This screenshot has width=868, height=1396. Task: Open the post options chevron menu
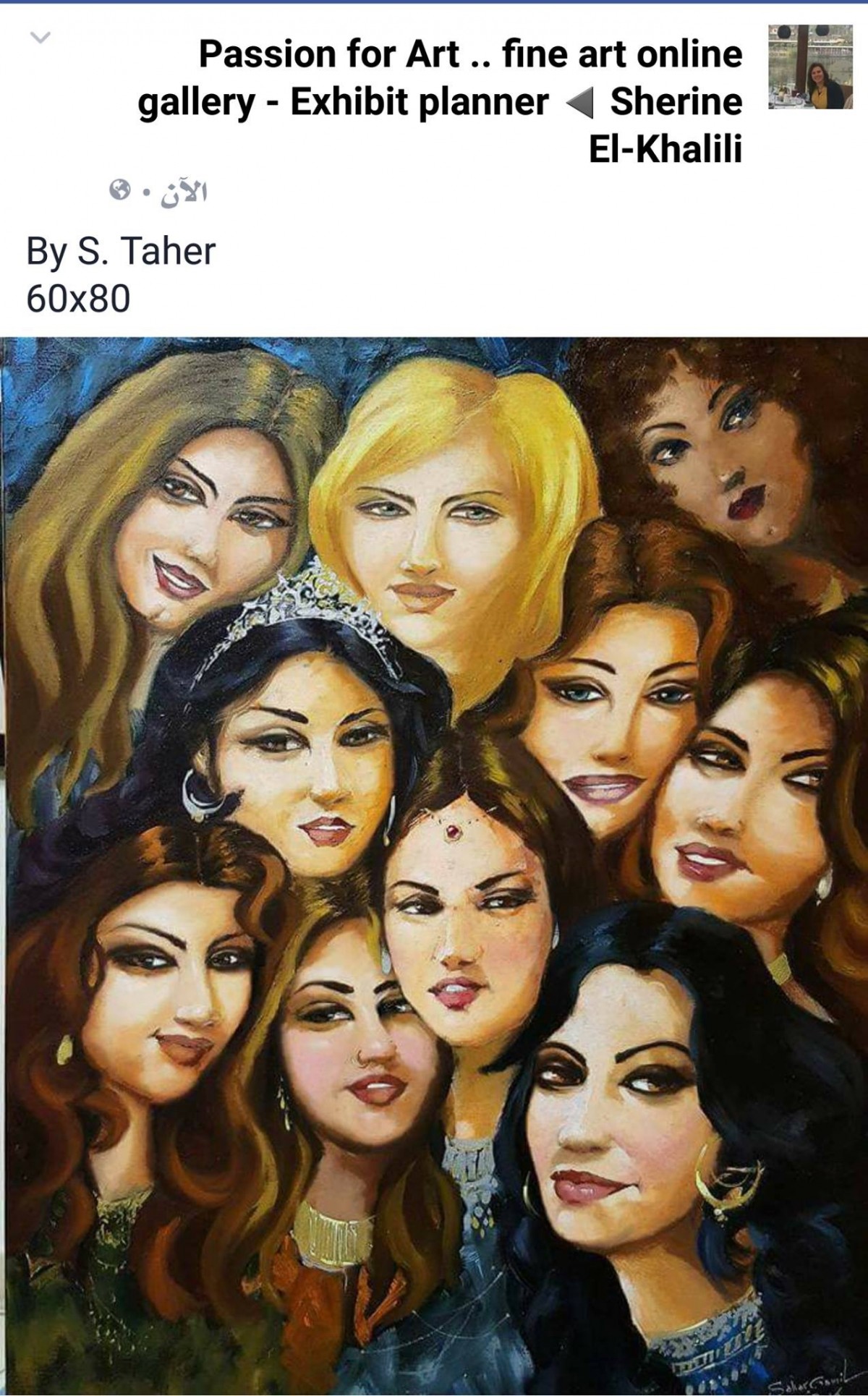41,37
